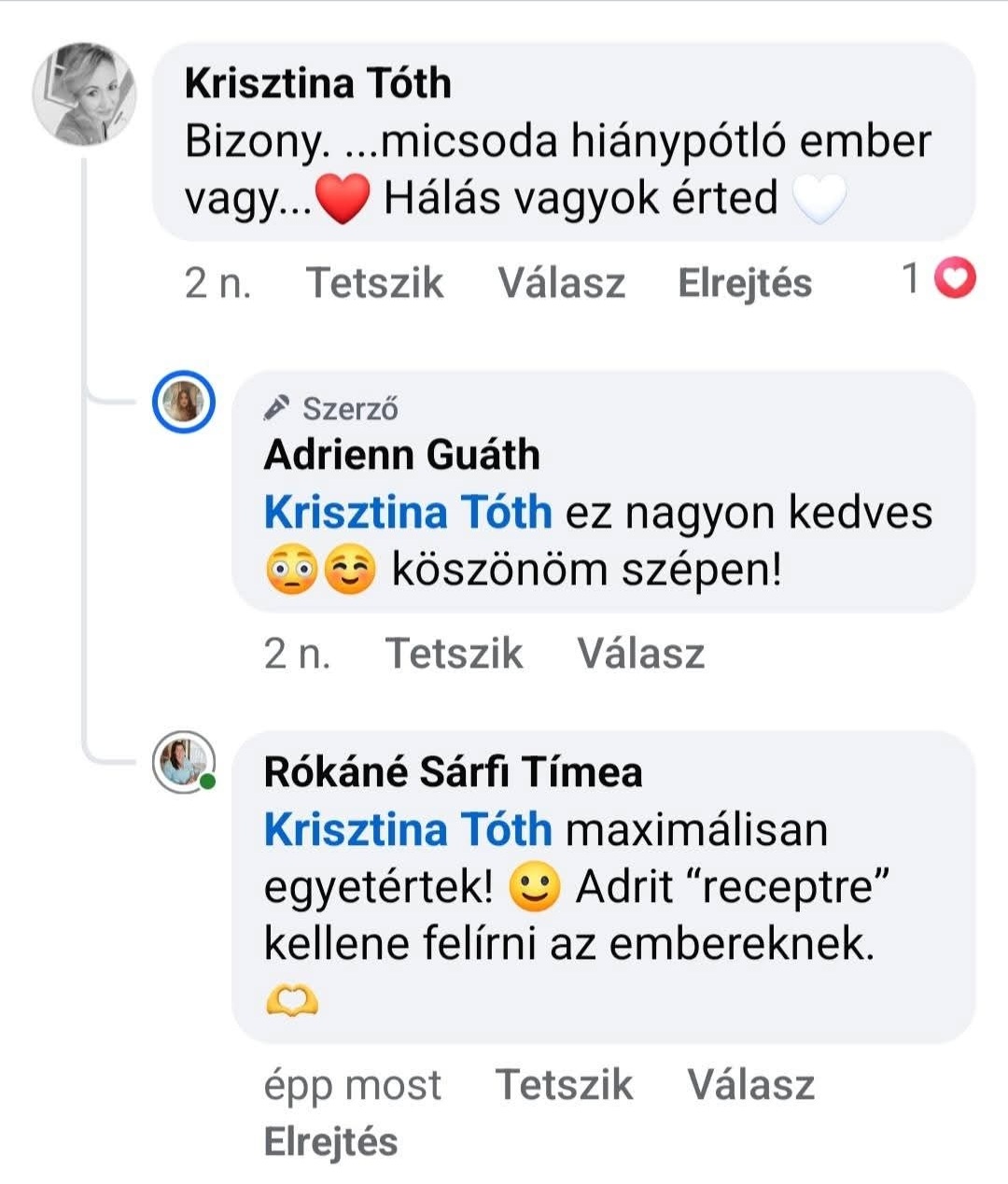Reply to Rókáné Sárfi Tímea's comment

click(750, 1084)
